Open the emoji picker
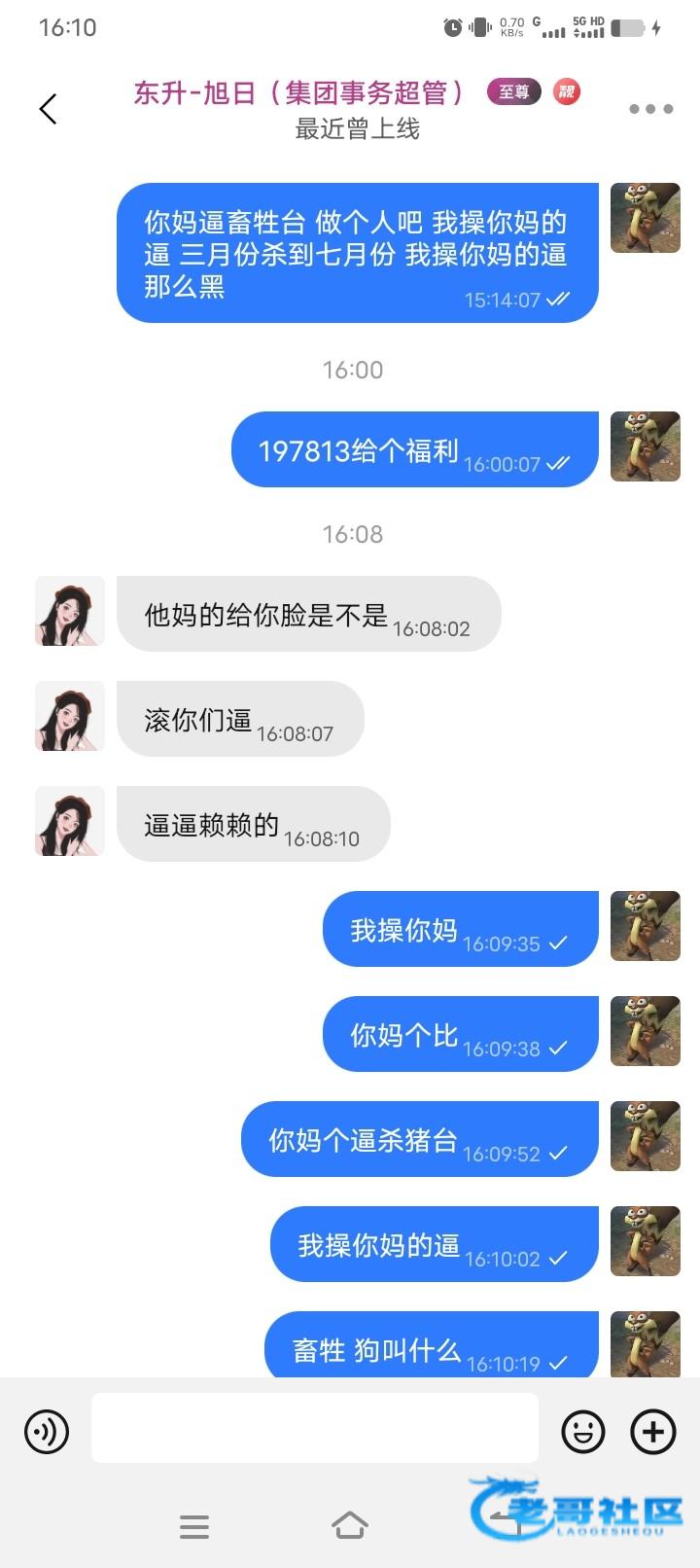 (x=583, y=1431)
